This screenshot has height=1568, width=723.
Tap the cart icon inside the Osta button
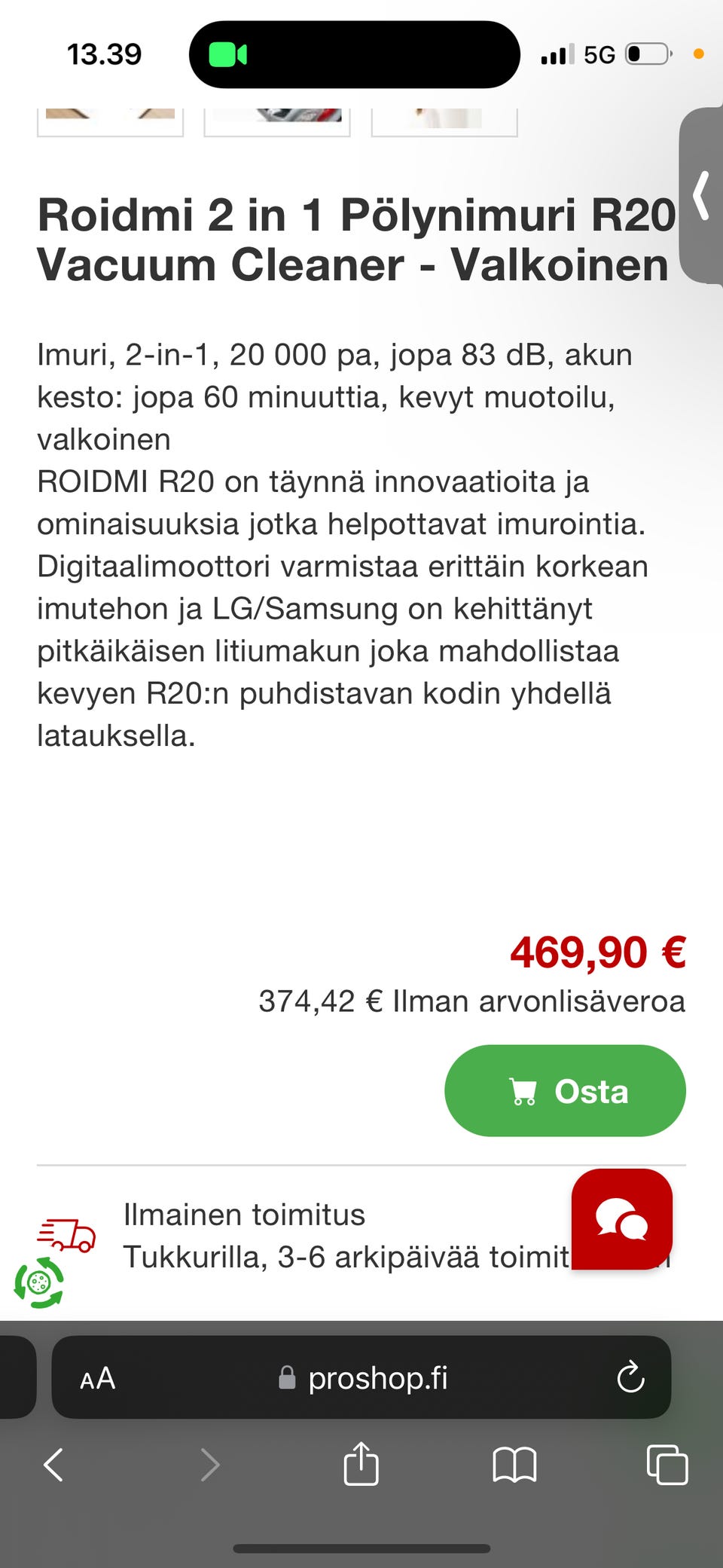(x=525, y=1091)
